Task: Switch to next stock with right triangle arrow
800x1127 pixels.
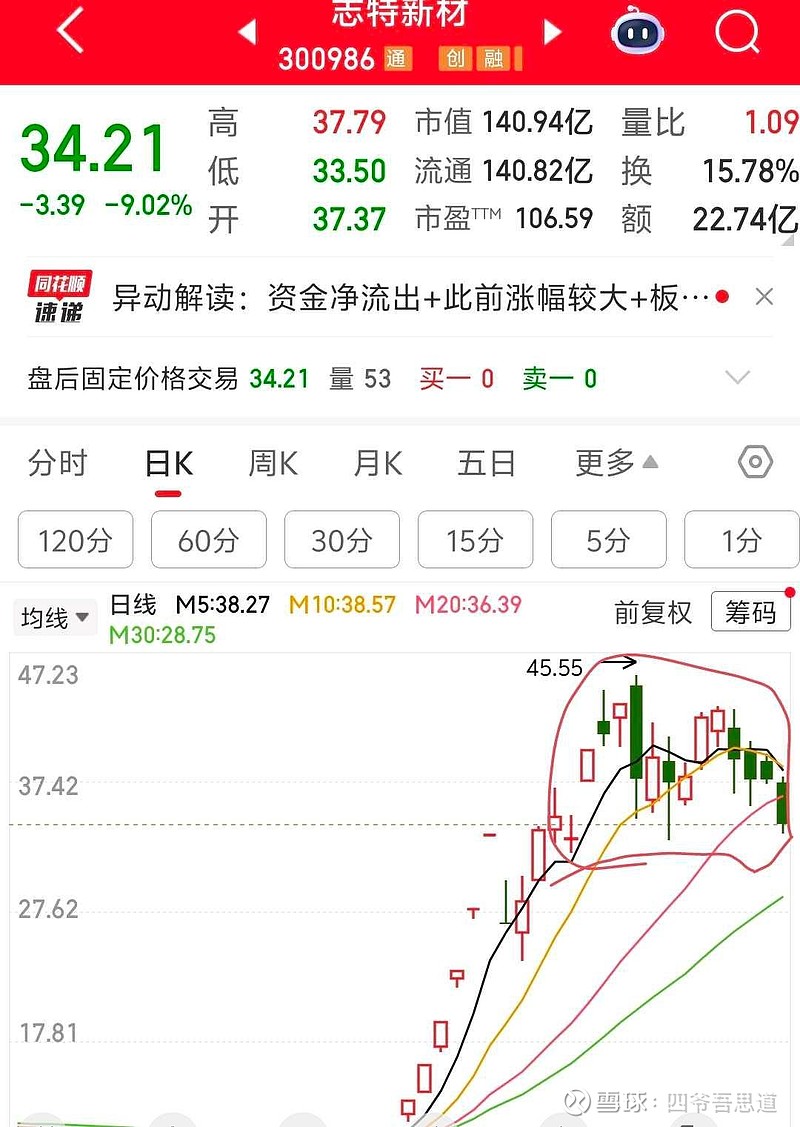Action: [x=552, y=31]
